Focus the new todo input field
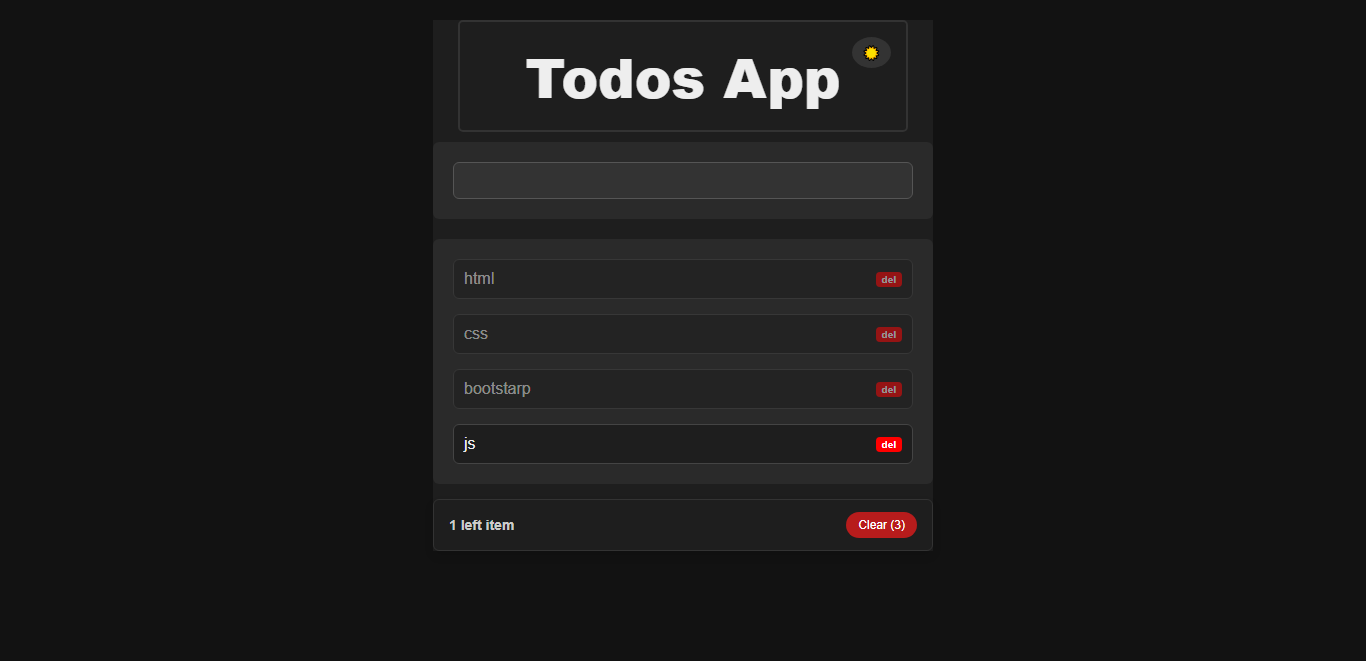This screenshot has height=661, width=1366. [x=682, y=181]
